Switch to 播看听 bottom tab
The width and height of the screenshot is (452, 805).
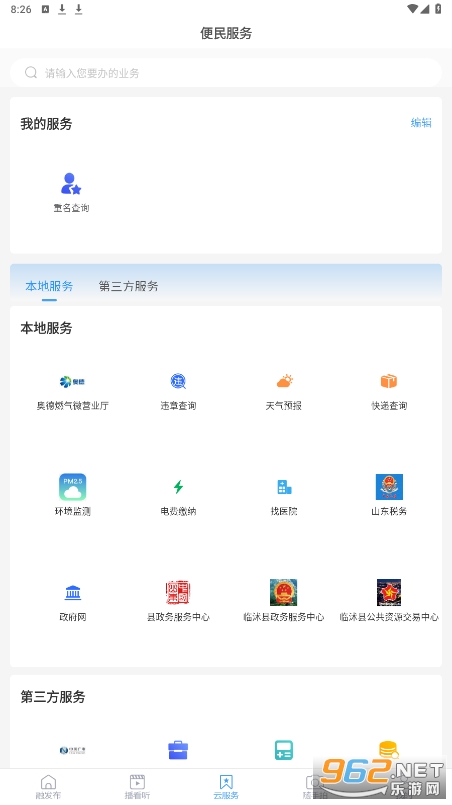click(x=137, y=787)
